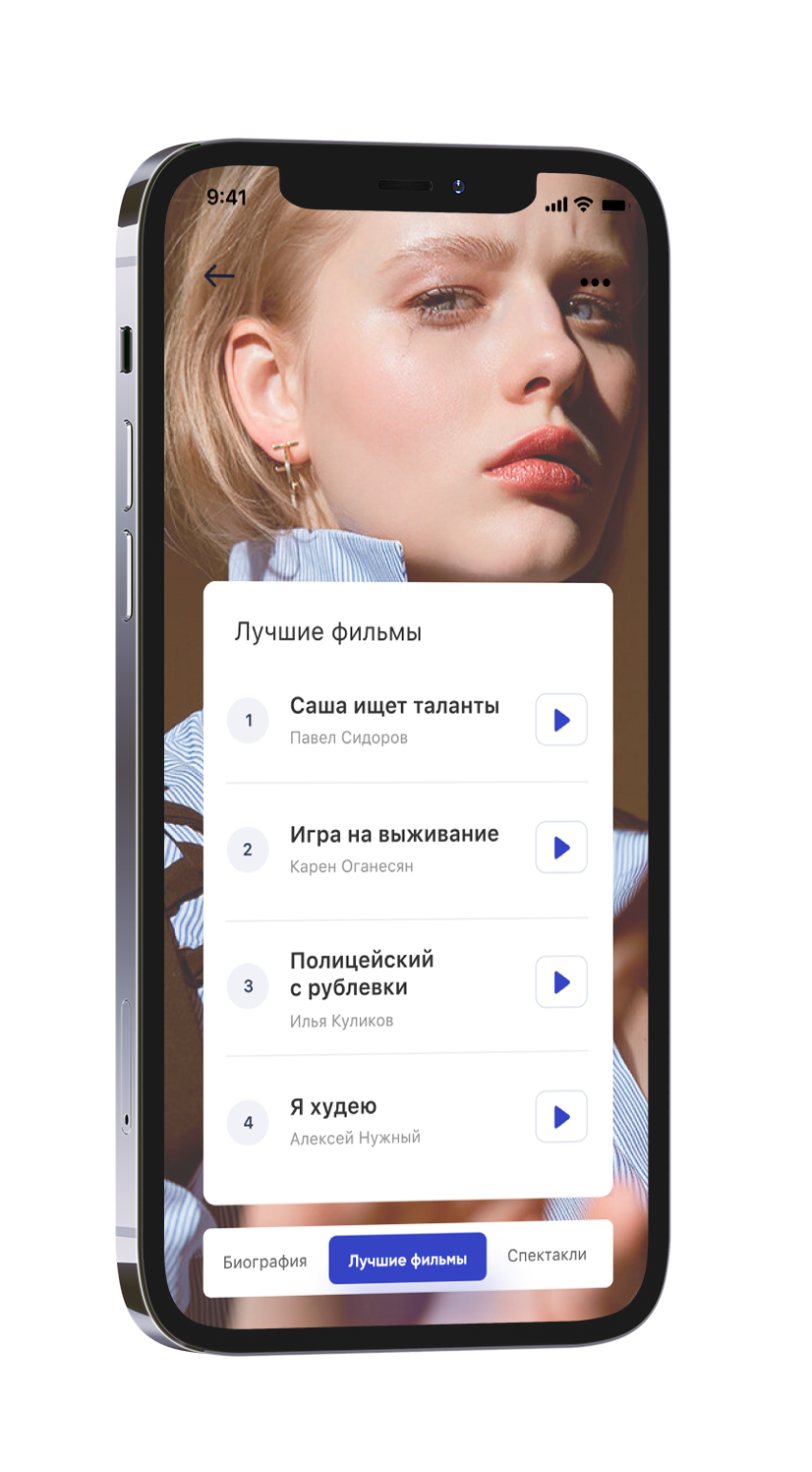Play Игра на выживание
812x1472 pixels.
point(561,848)
